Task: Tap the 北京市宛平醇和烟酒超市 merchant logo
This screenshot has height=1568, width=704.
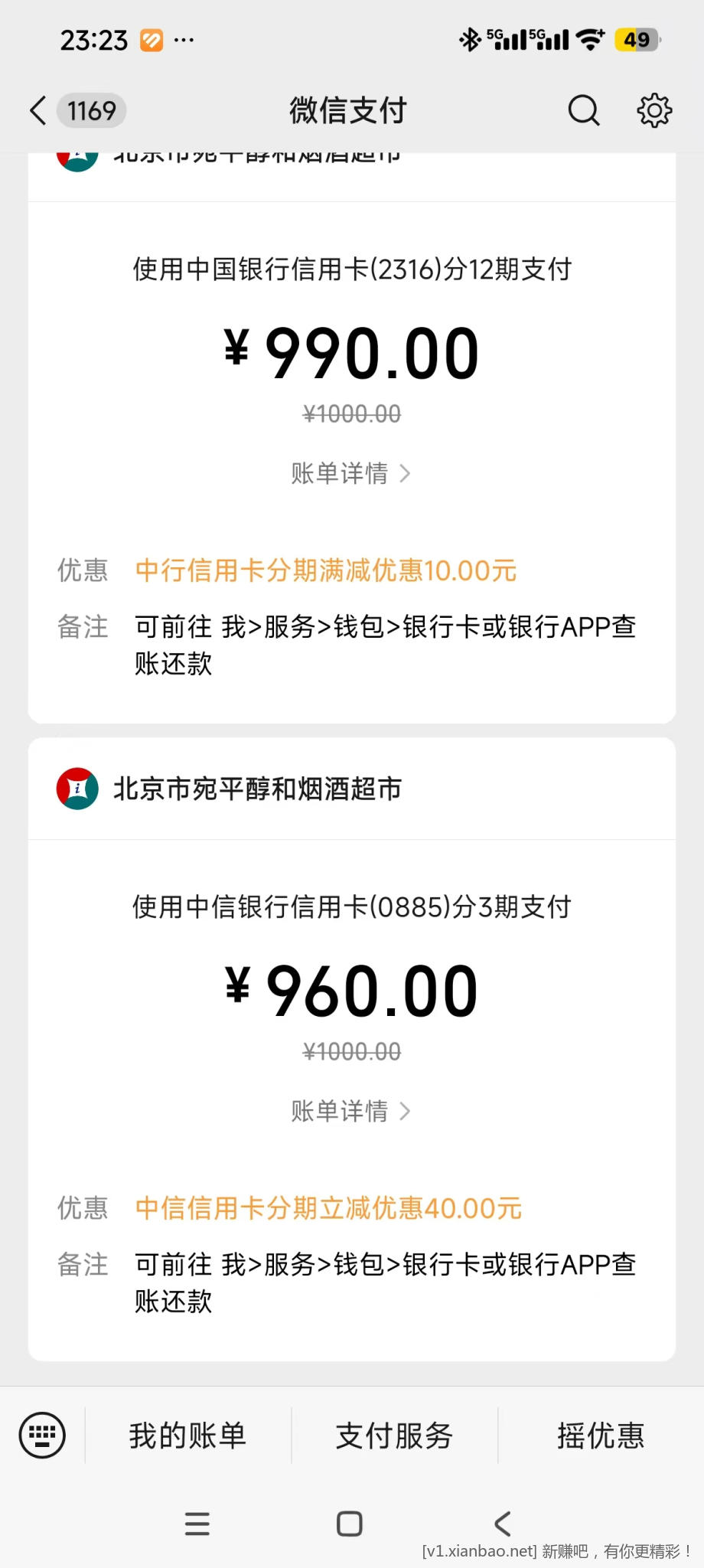Action: pyautogui.click(x=76, y=788)
